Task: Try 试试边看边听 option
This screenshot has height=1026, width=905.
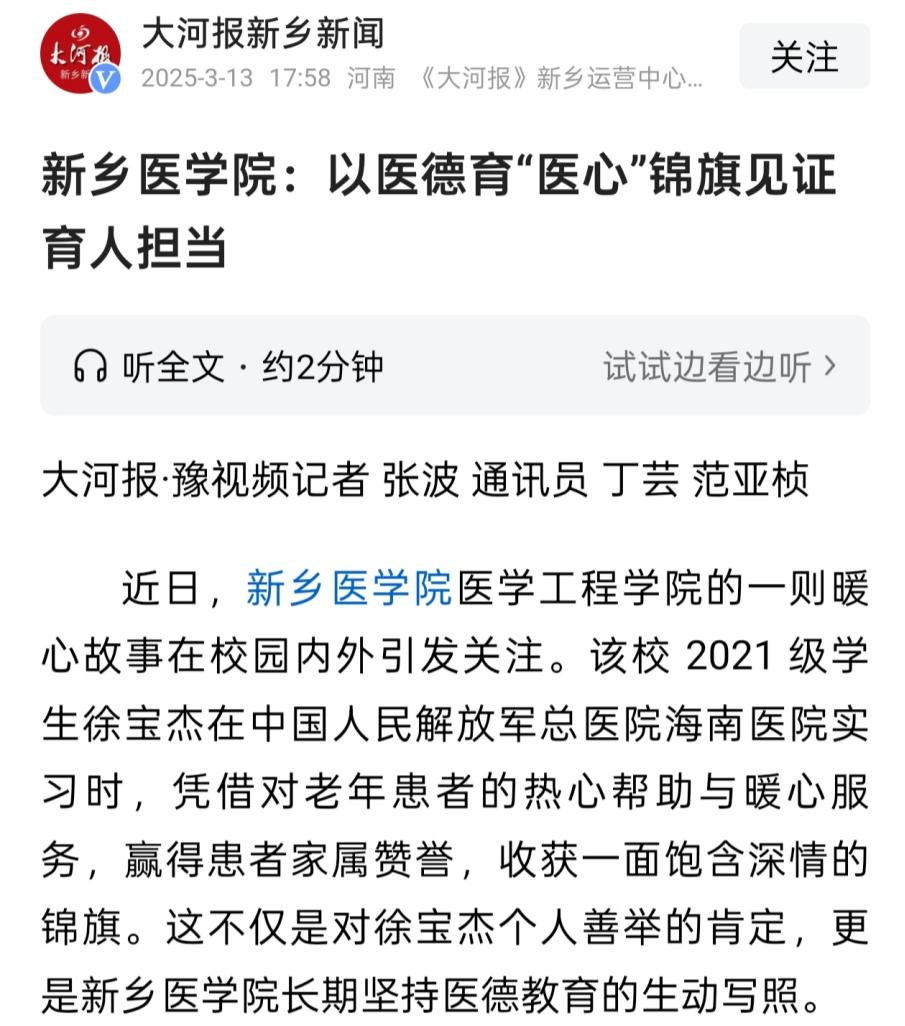Action: coord(718,367)
